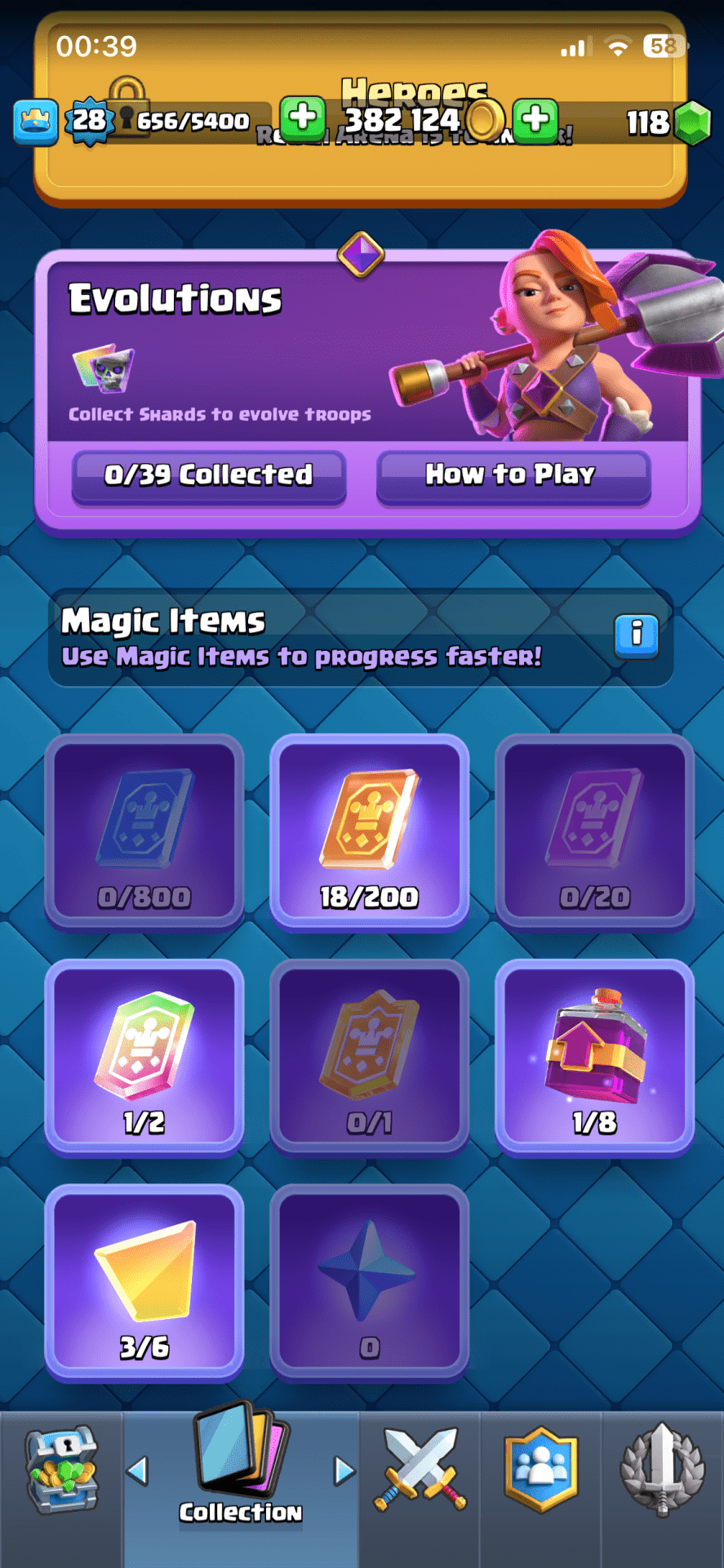Tap the right arrow beside Collection
The width and height of the screenshot is (724, 1568).
344,1471
